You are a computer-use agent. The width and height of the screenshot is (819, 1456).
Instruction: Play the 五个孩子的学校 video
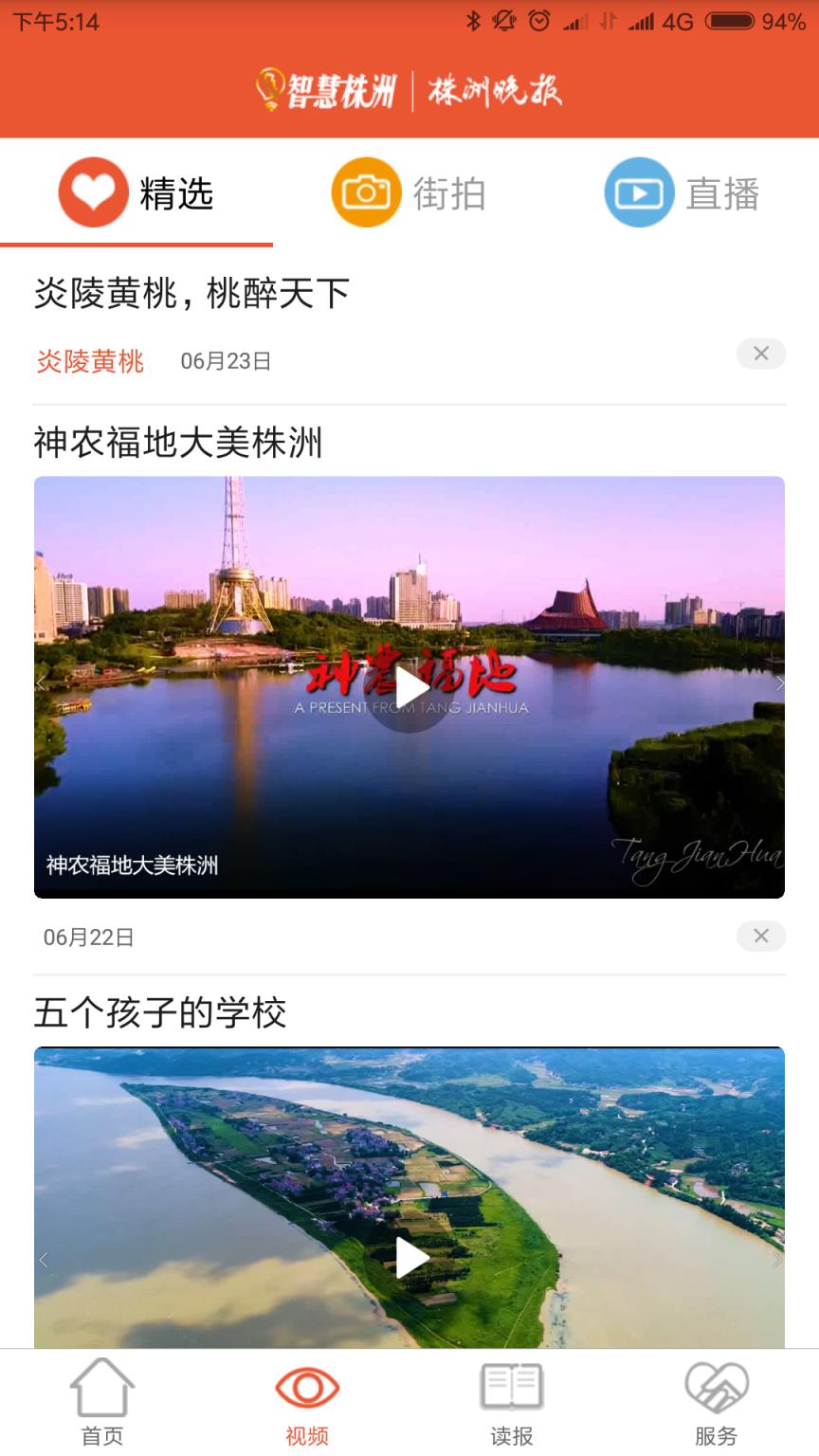409,1259
